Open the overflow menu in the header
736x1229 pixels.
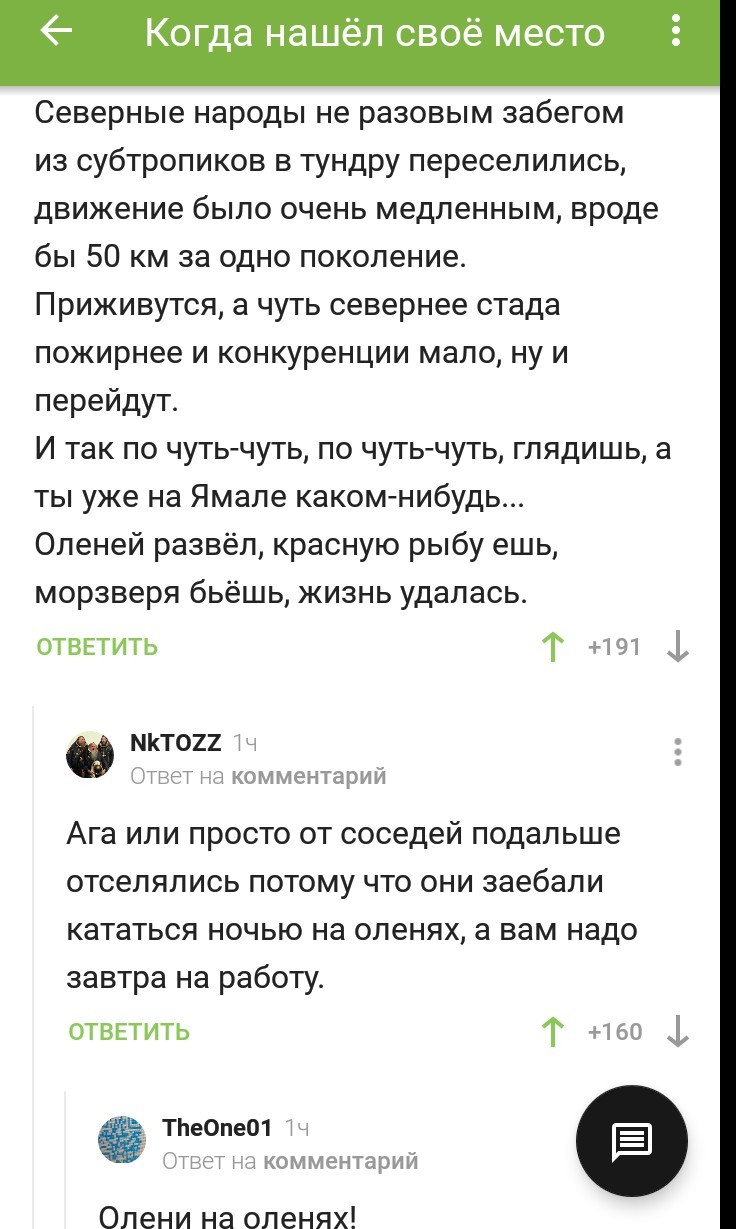[x=677, y=32]
